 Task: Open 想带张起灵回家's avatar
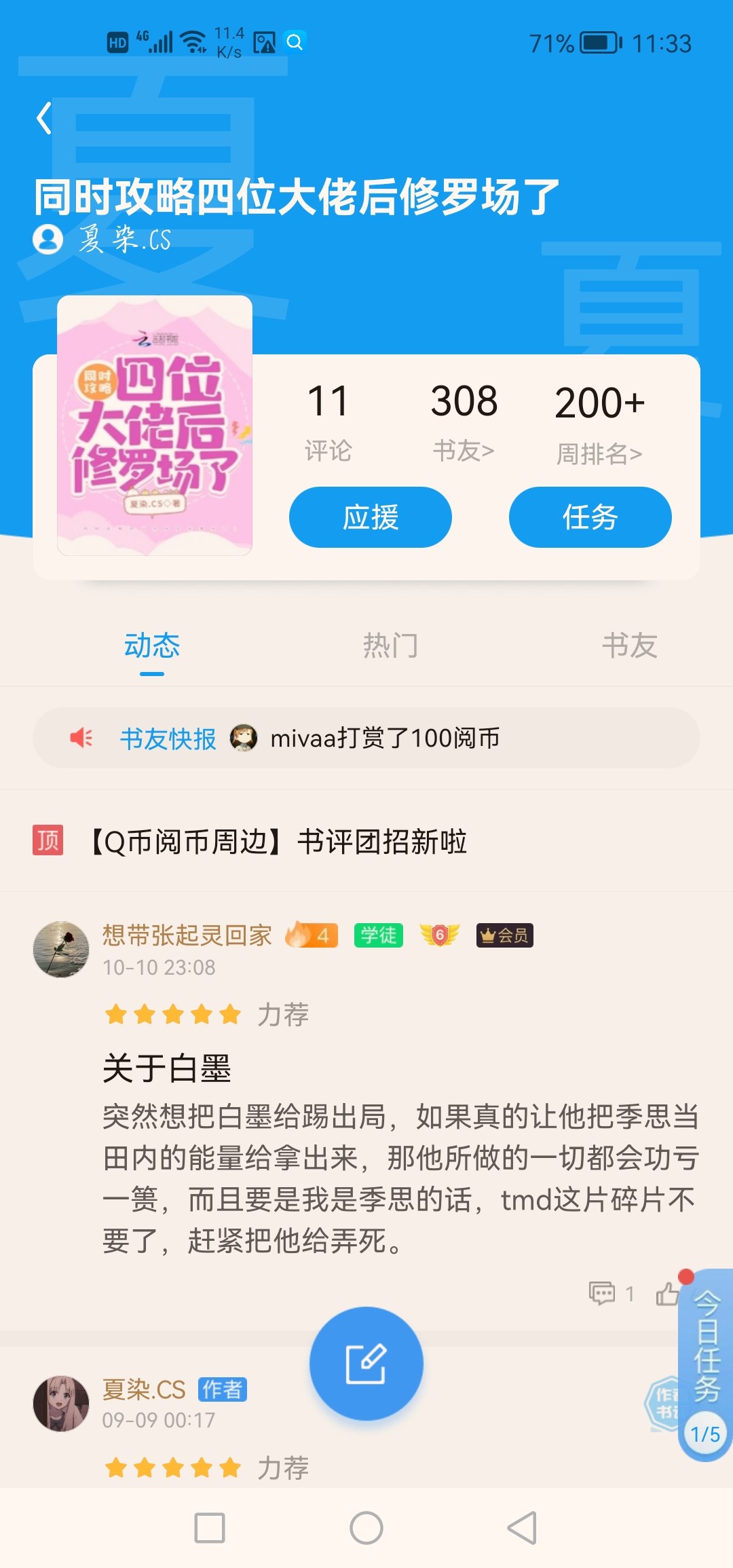tap(61, 949)
